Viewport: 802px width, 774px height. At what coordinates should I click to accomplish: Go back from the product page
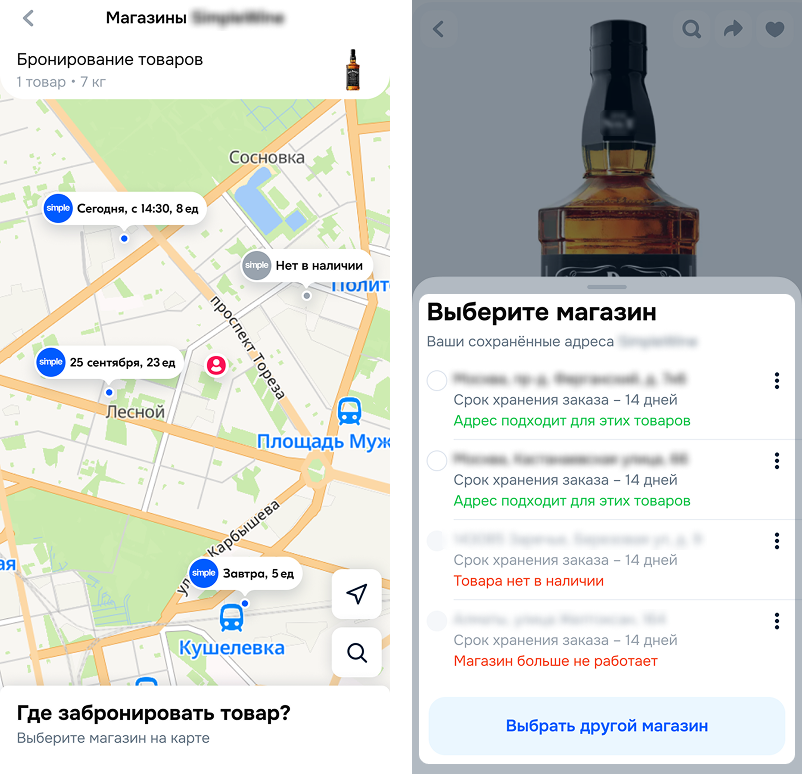(438, 29)
